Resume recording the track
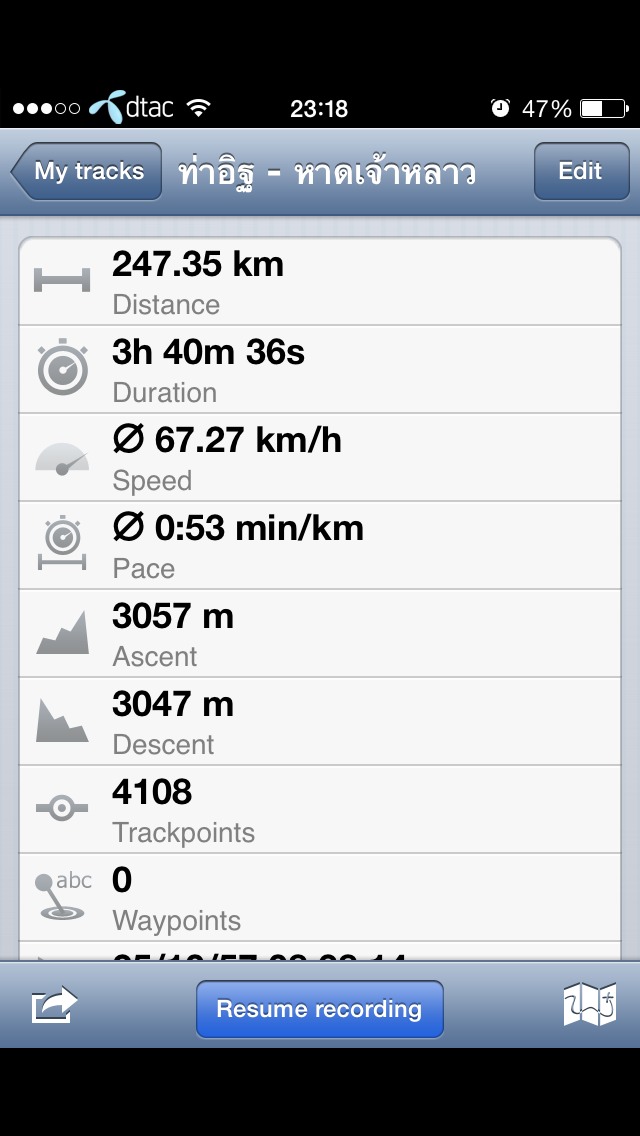 [x=320, y=1009]
